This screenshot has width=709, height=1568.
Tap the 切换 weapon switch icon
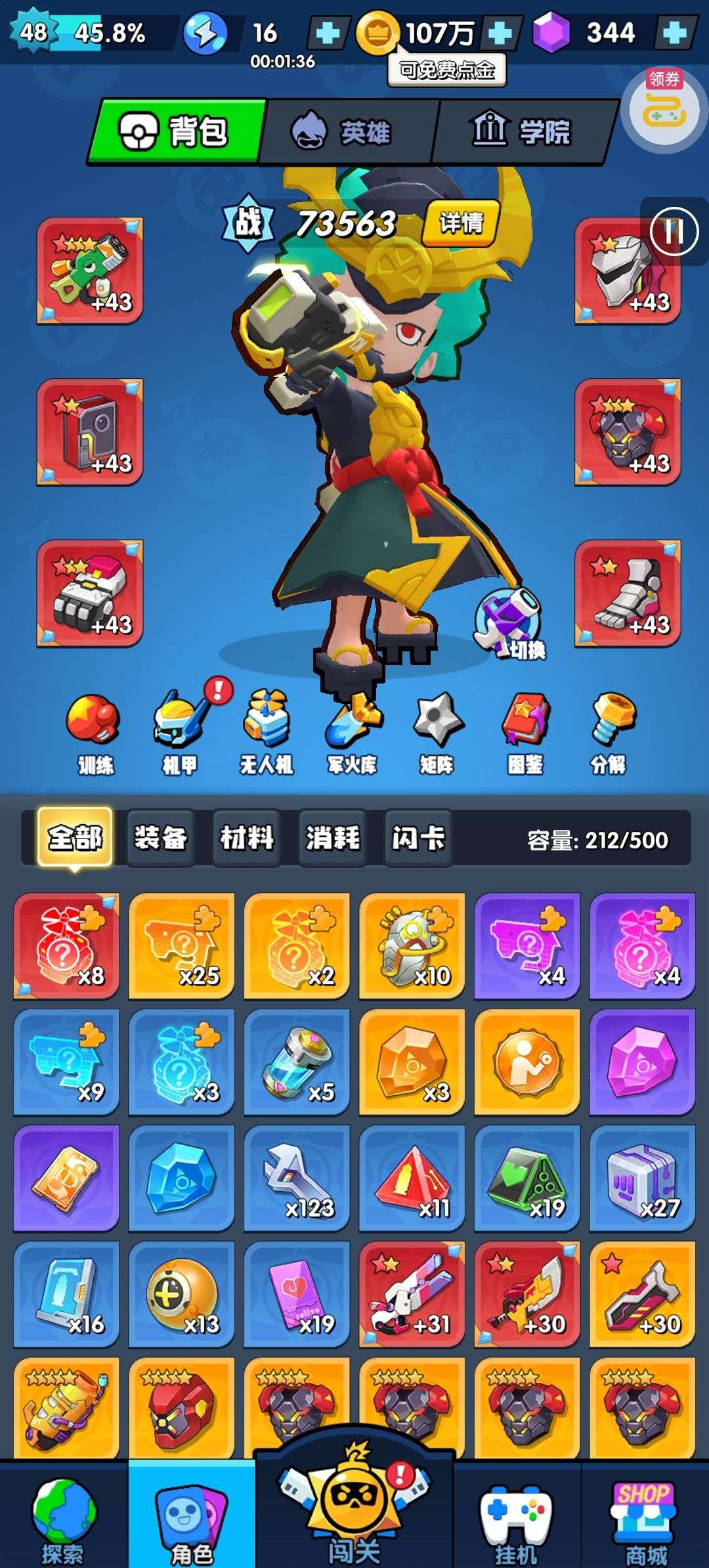[x=511, y=624]
